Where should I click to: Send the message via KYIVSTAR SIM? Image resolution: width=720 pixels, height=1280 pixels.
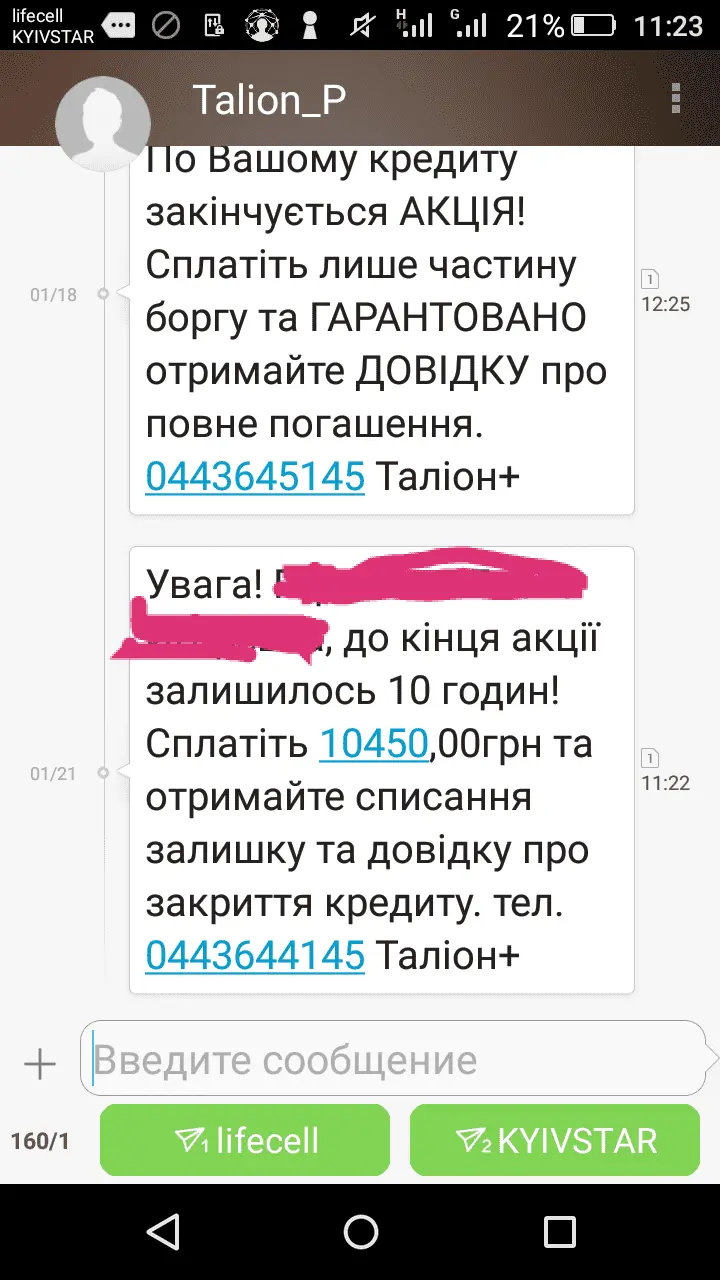[x=555, y=1140]
